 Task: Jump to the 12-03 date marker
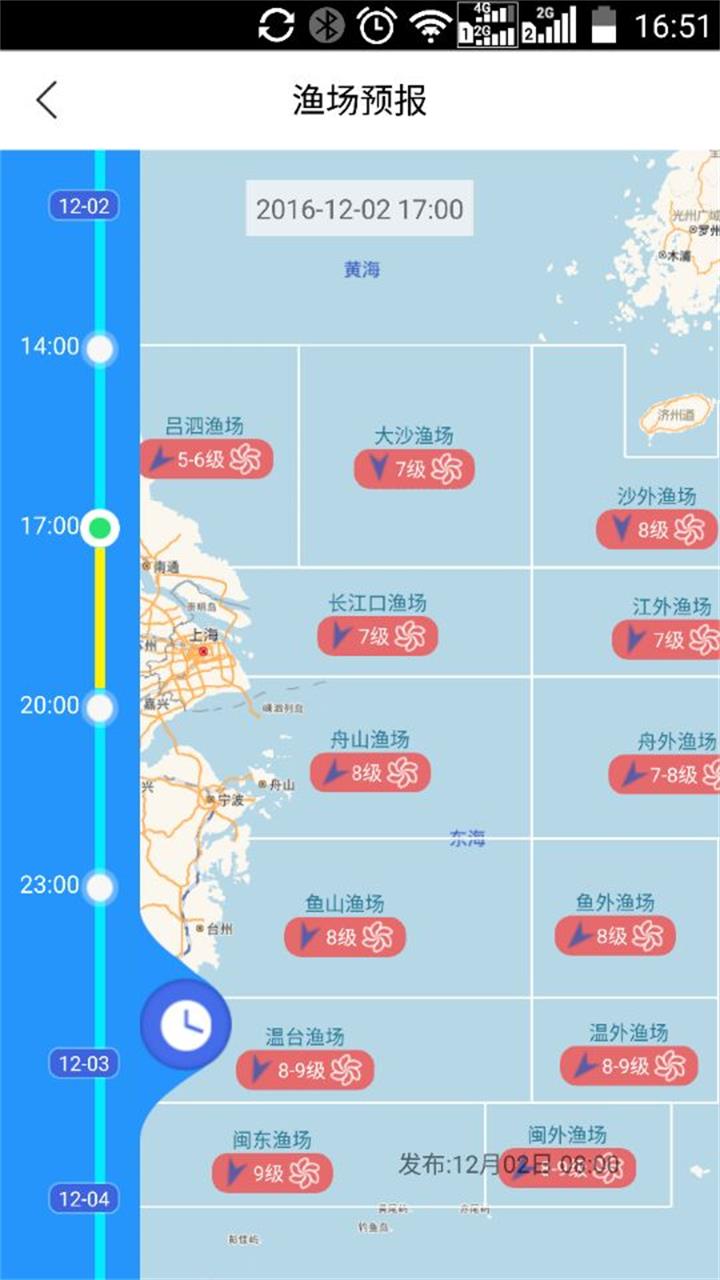pos(84,1063)
